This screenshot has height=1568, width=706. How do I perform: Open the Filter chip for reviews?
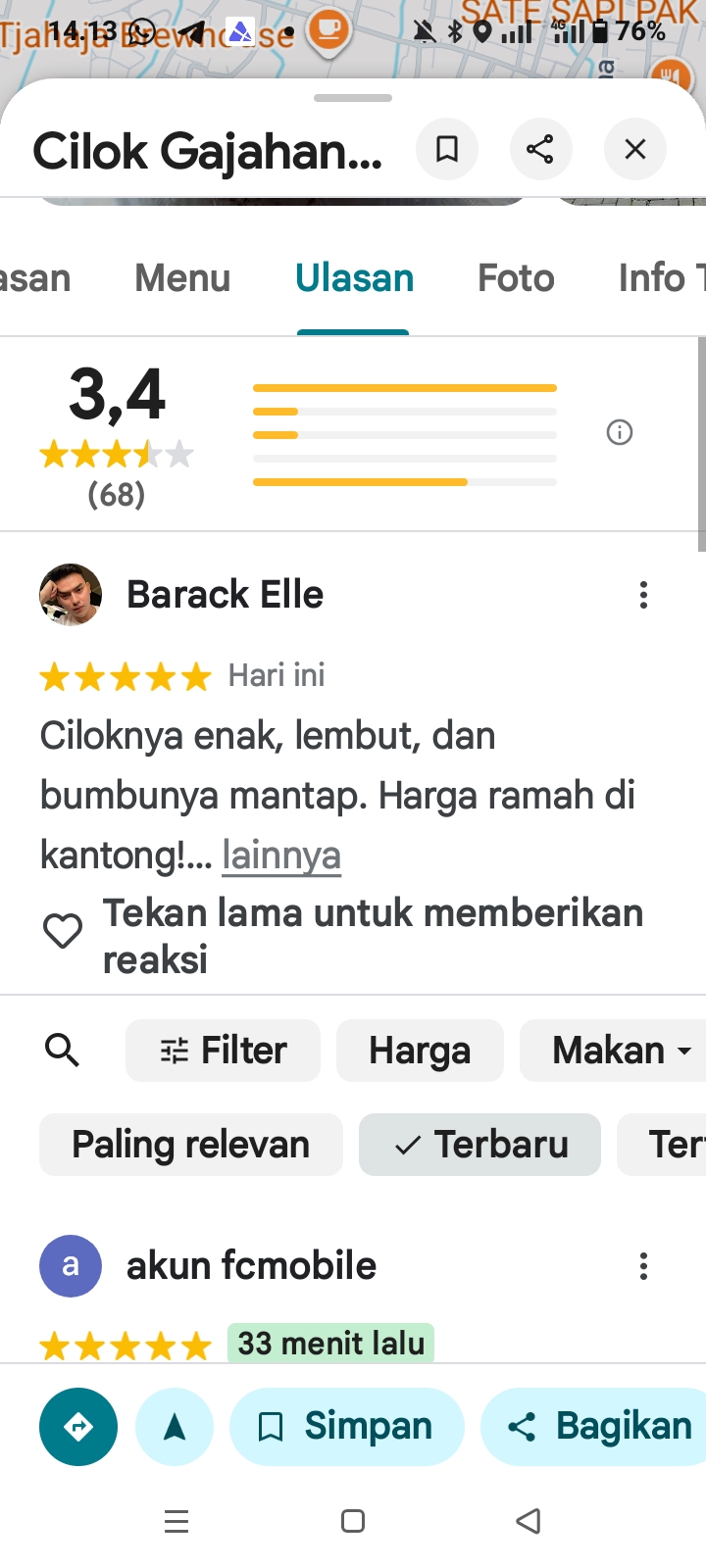tap(224, 1051)
